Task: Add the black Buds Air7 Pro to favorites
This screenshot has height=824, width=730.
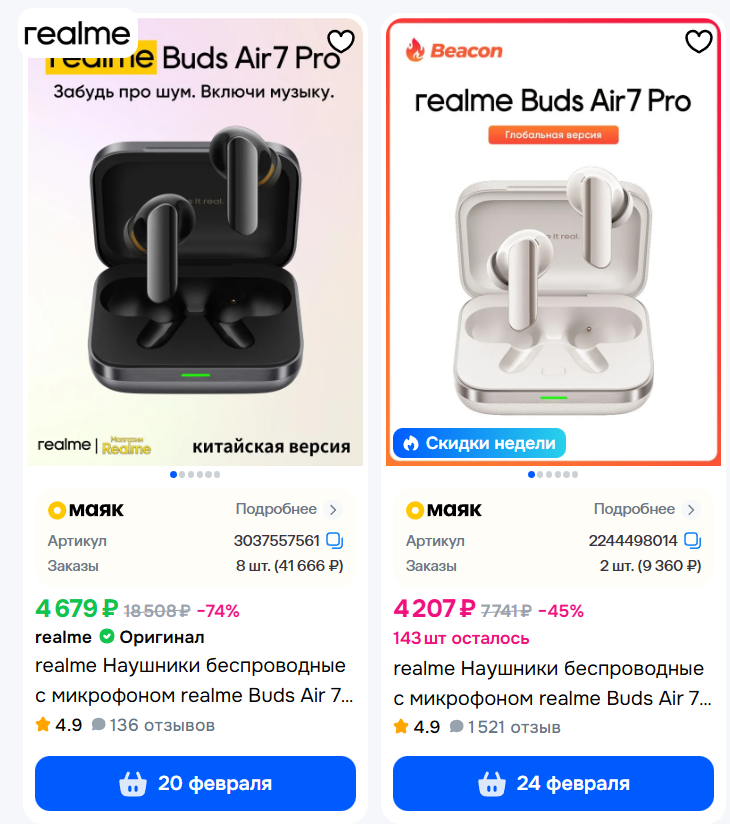Action: click(x=341, y=41)
